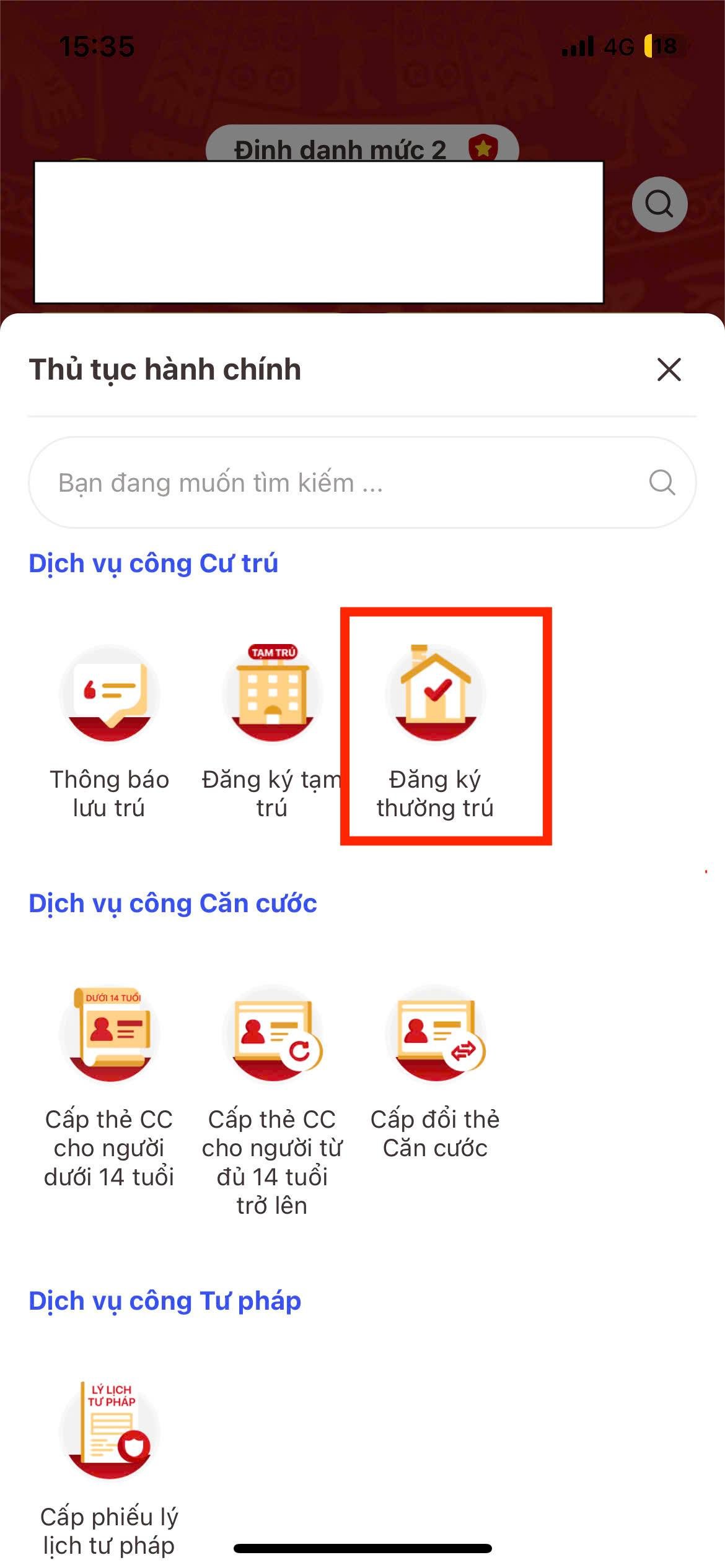Open Cấp thẻ CC cho người từ đủ 14 tuổi

click(x=273, y=1034)
